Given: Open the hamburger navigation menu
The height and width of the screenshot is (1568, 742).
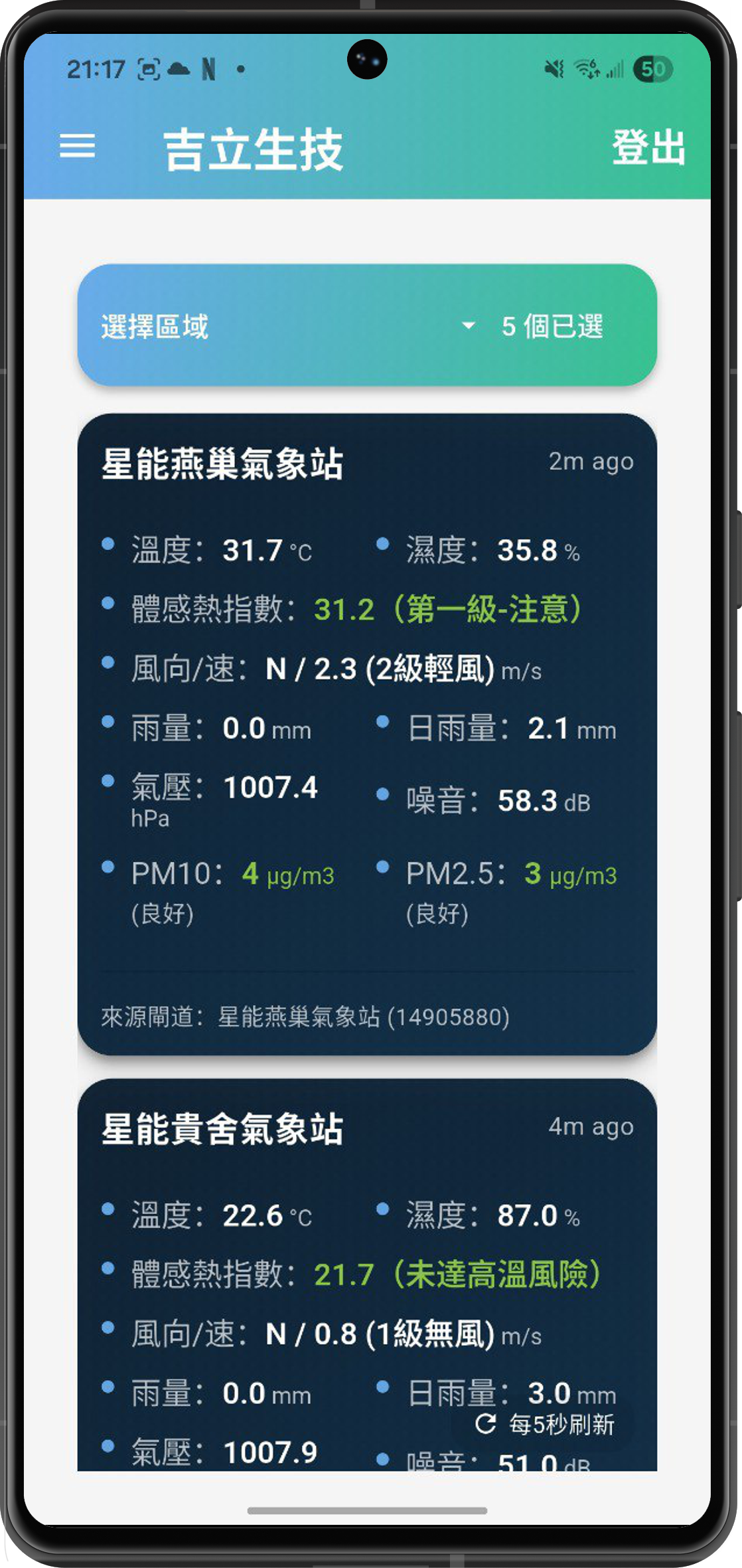Looking at the screenshot, I should [x=78, y=146].
